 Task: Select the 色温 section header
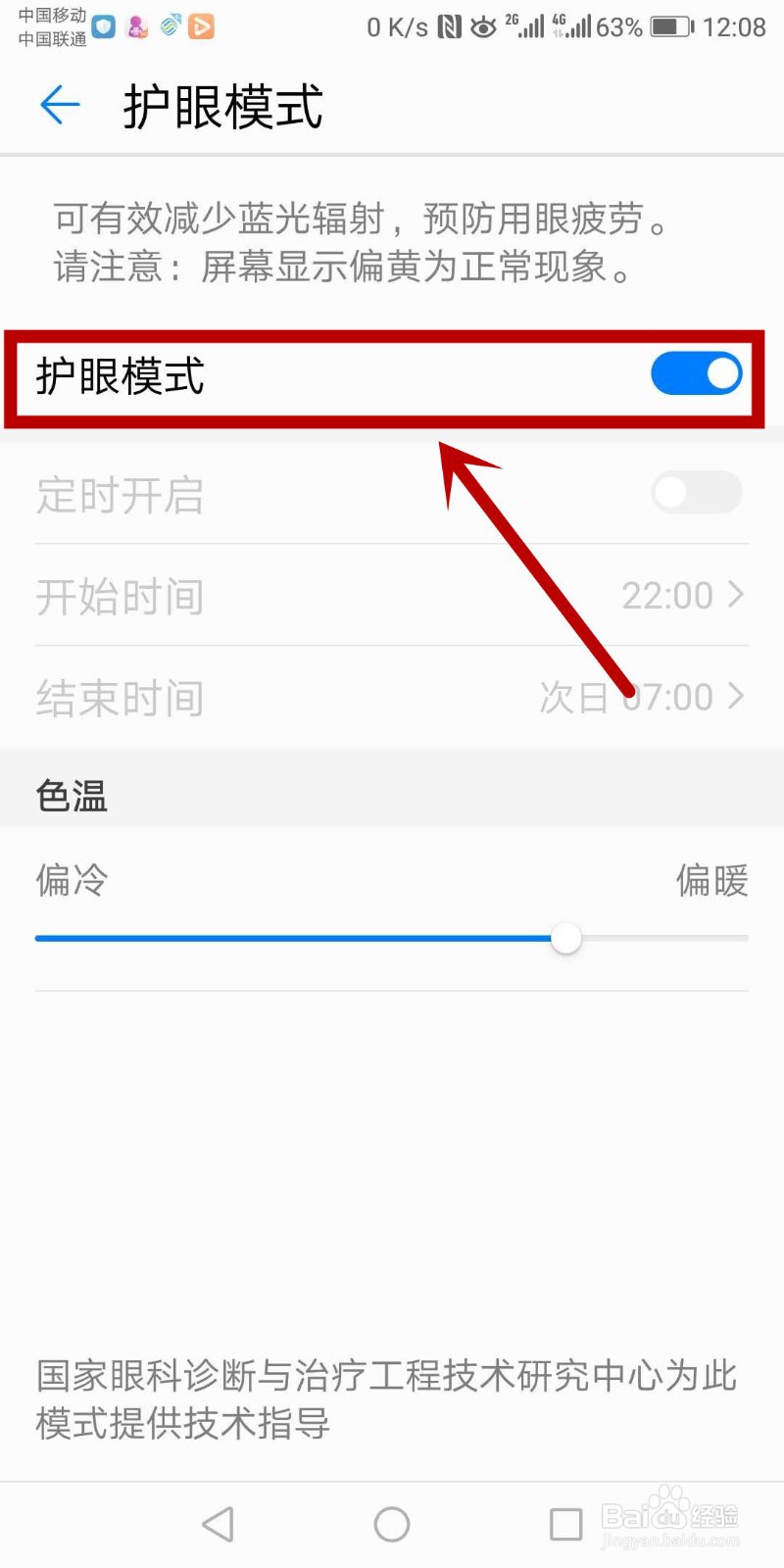[x=72, y=794]
